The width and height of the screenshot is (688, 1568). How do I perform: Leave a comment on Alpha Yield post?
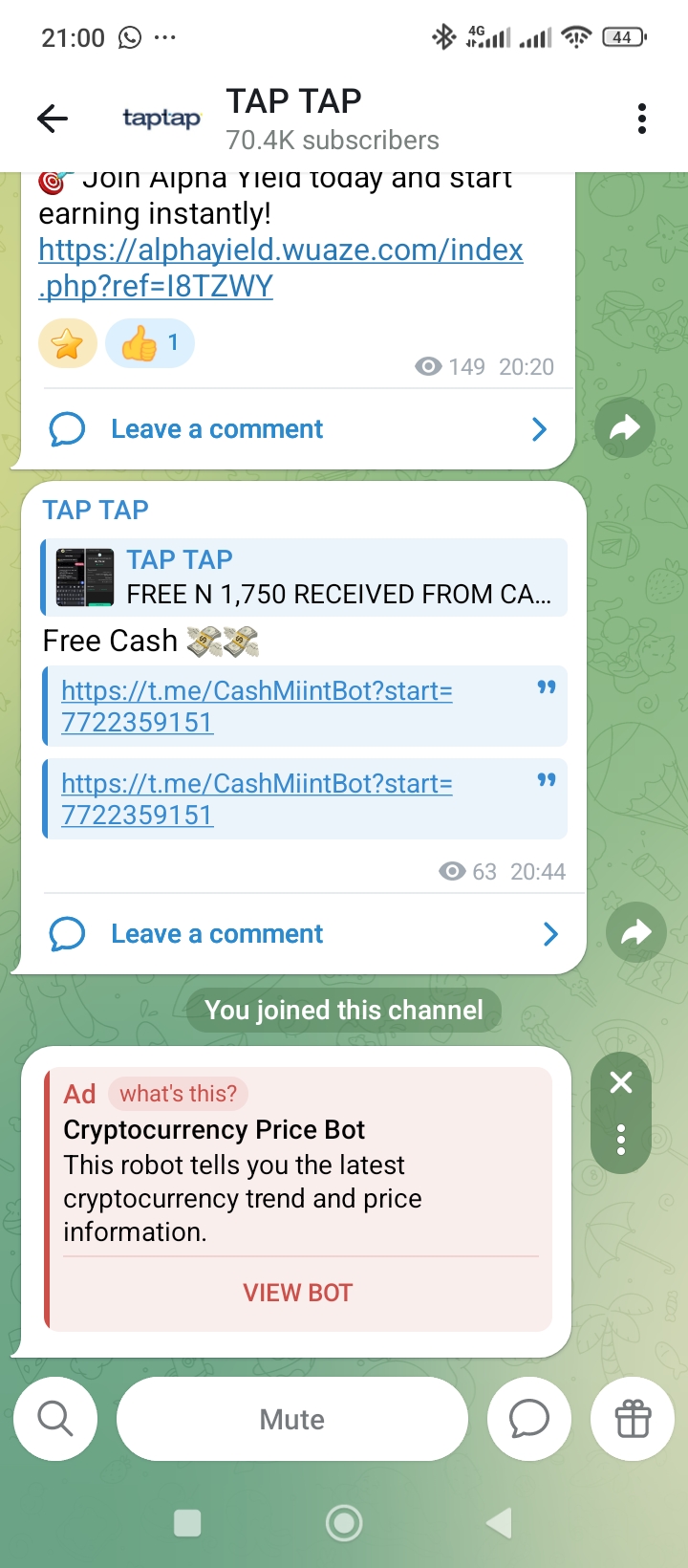(217, 429)
